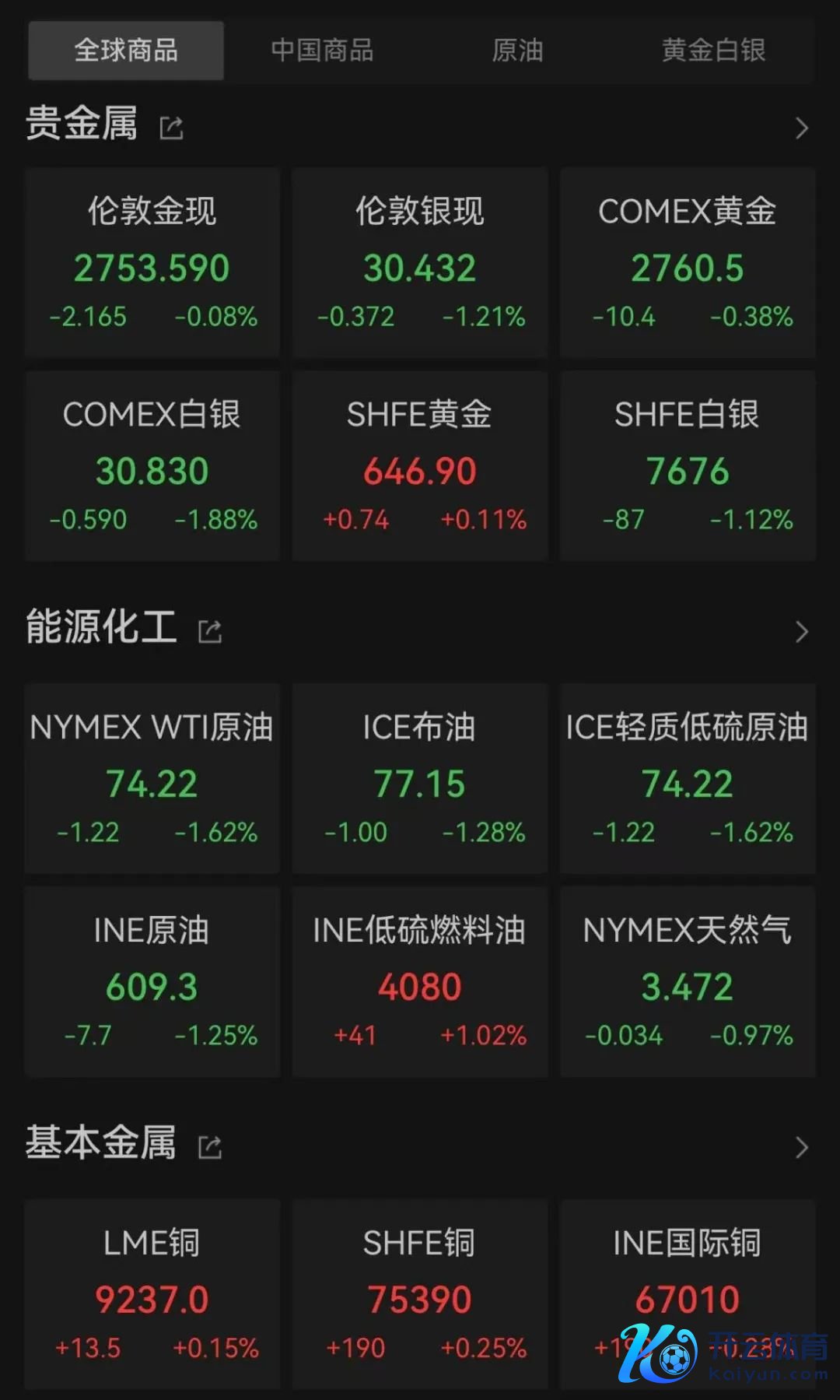Open the 伦敦金现 quote card
This screenshot has height=1400, width=840.
click(x=152, y=263)
